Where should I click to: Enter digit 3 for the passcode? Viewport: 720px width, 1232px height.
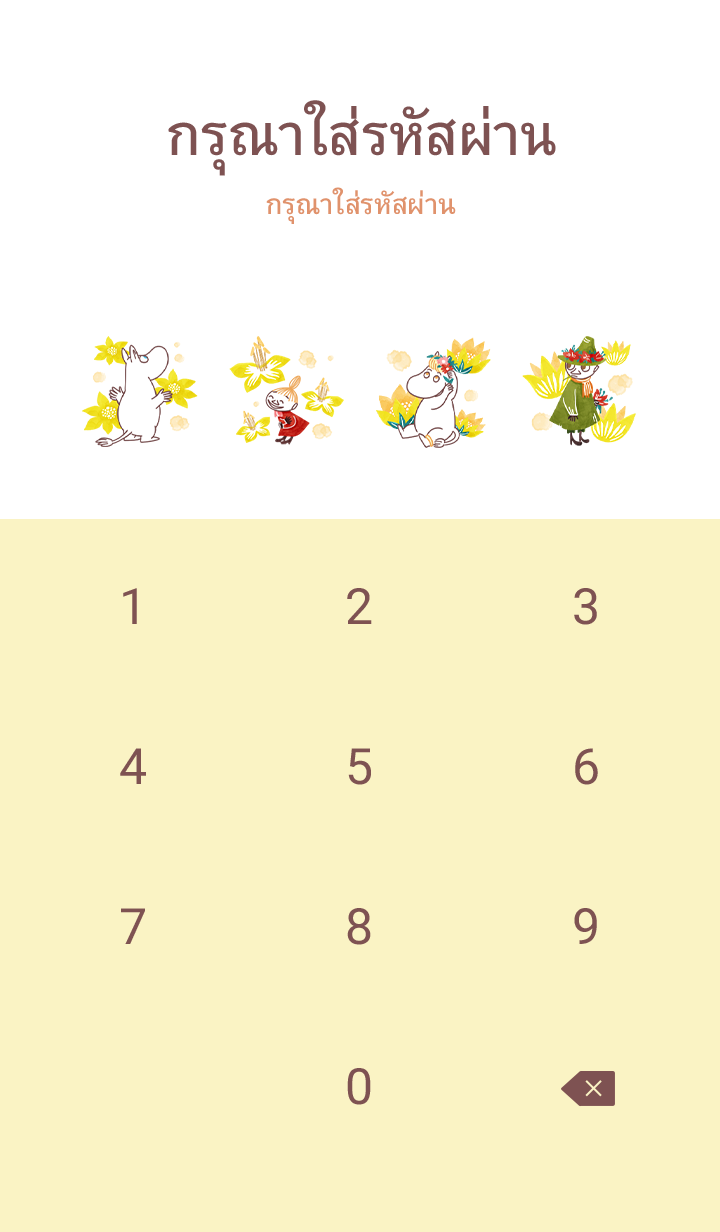(585, 607)
